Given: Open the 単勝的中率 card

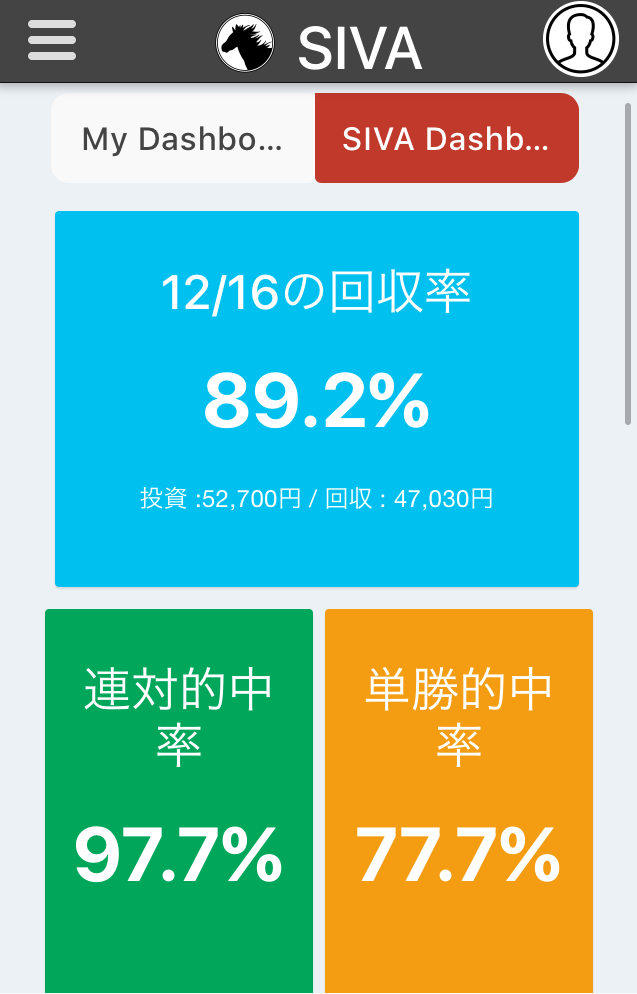Looking at the screenshot, I should coord(459,800).
